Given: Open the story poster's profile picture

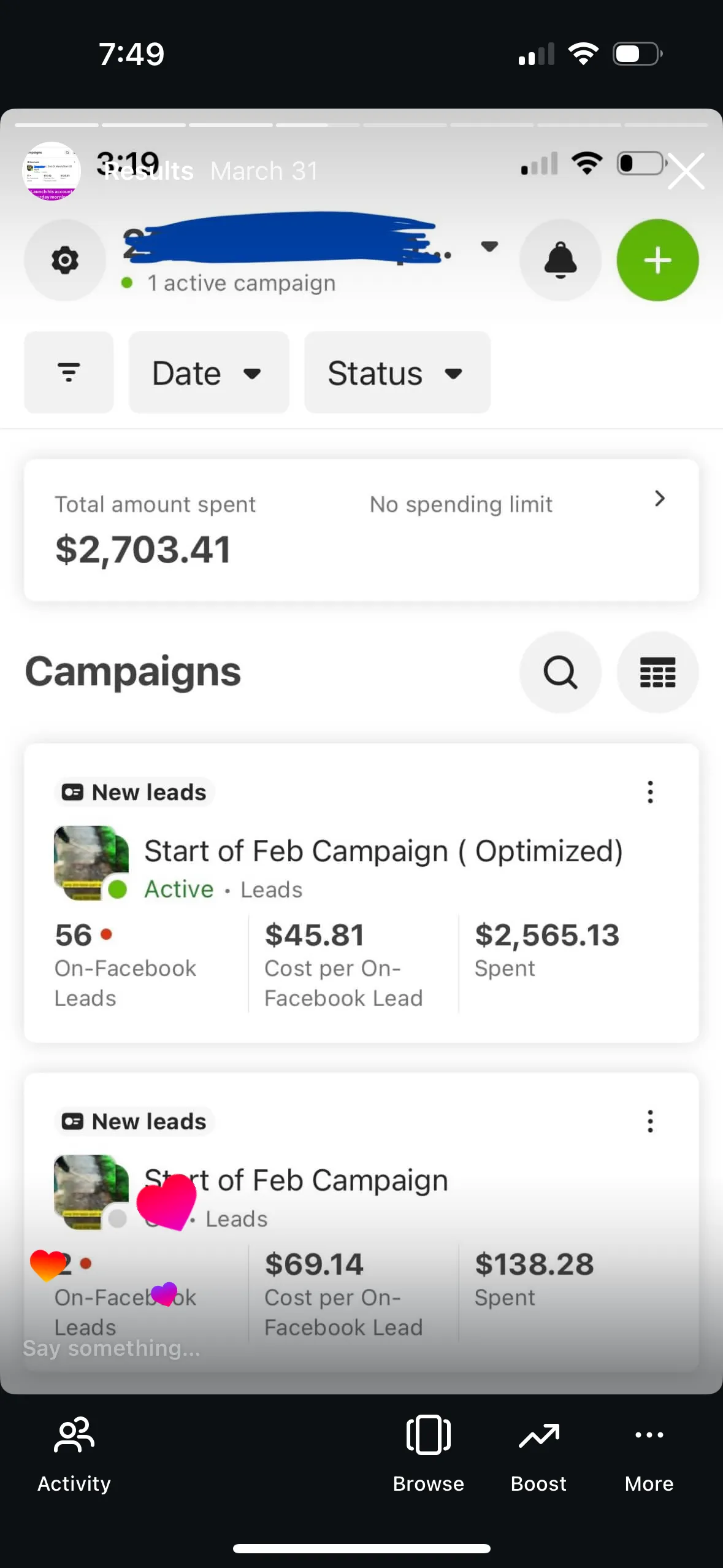Looking at the screenshot, I should [x=52, y=171].
